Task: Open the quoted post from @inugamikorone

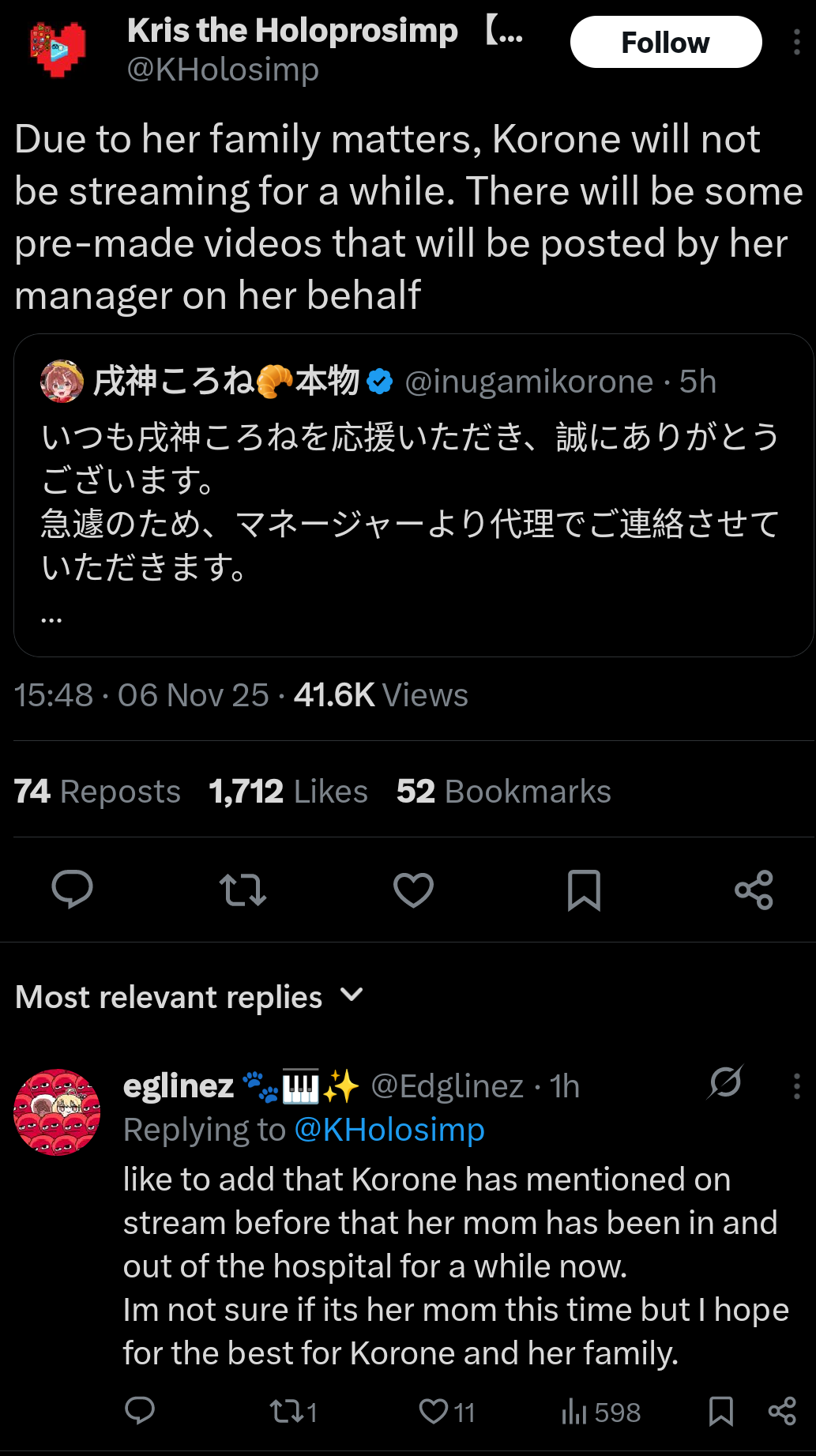Action: click(413, 495)
